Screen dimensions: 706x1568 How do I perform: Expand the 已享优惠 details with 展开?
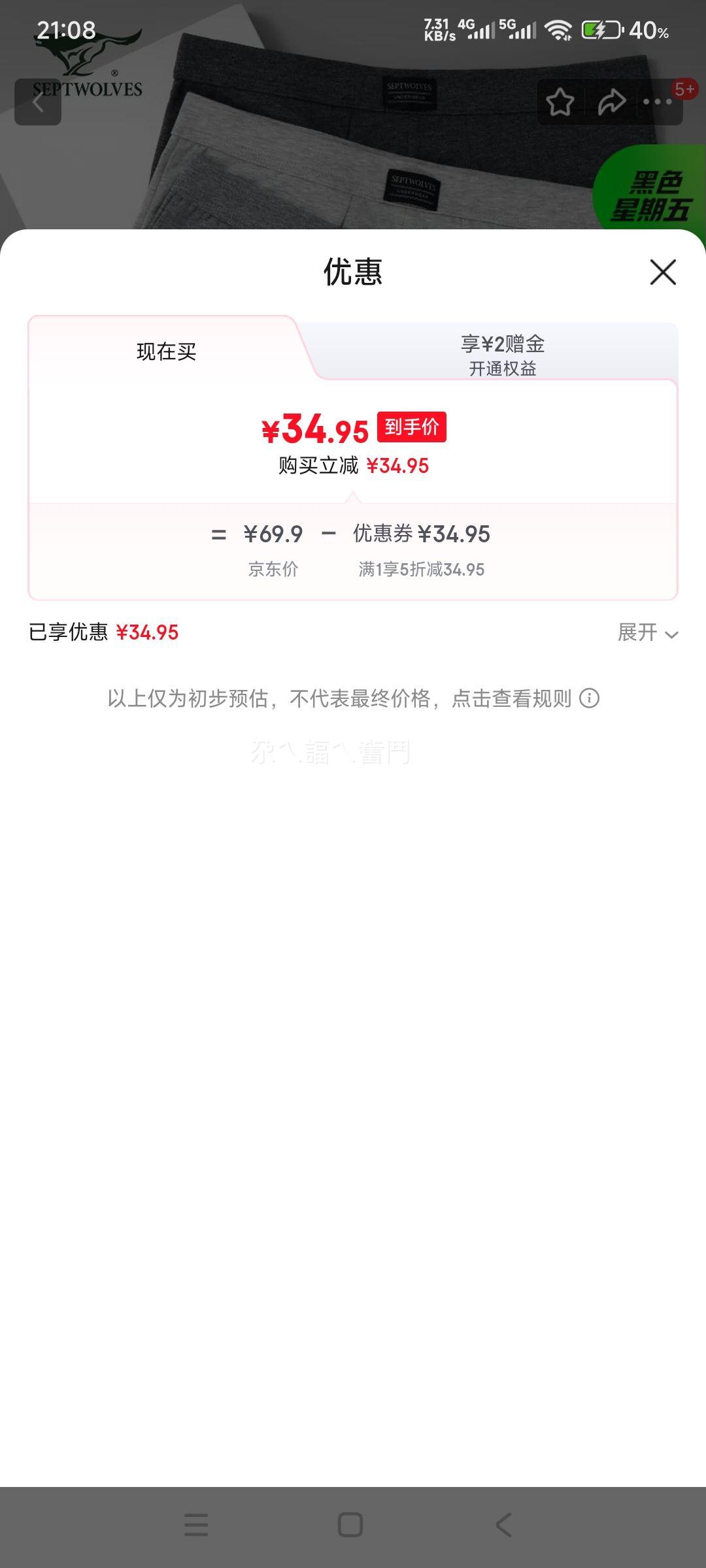click(x=647, y=633)
